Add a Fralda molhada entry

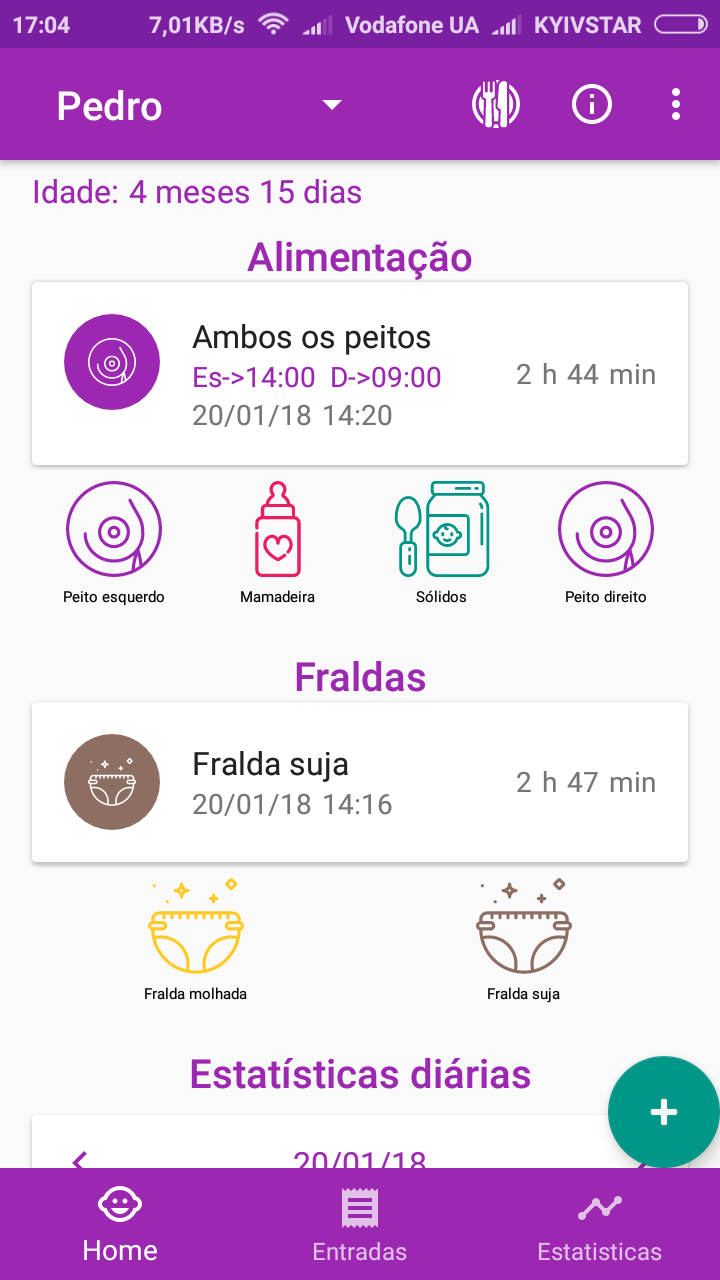tap(196, 940)
